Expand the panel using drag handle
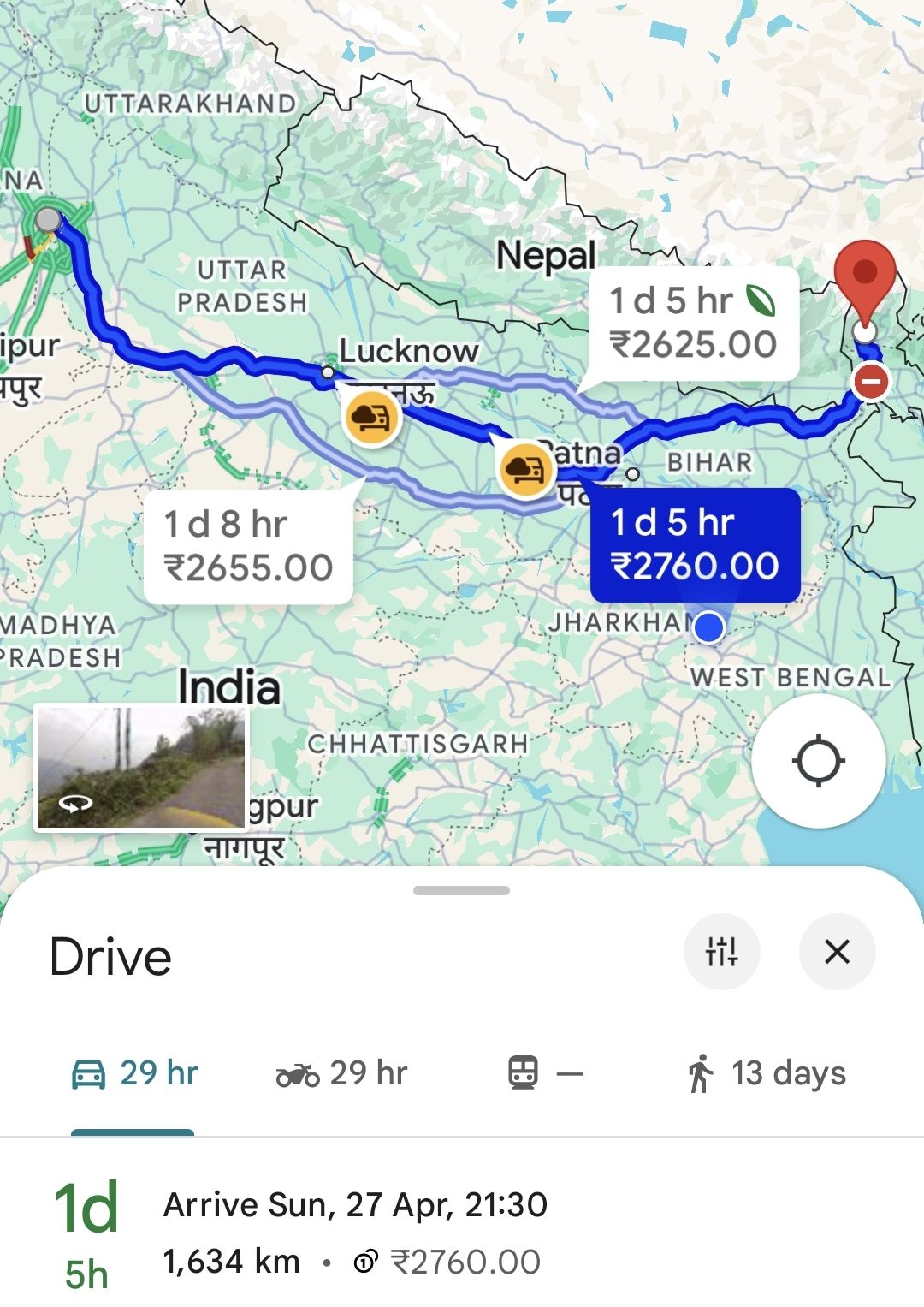Image resolution: width=924 pixels, height=1307 pixels. 461,890
